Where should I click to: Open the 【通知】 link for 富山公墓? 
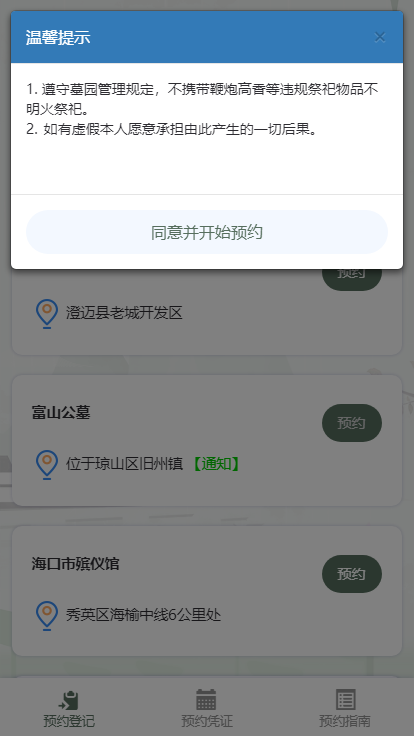pyautogui.click(x=216, y=464)
